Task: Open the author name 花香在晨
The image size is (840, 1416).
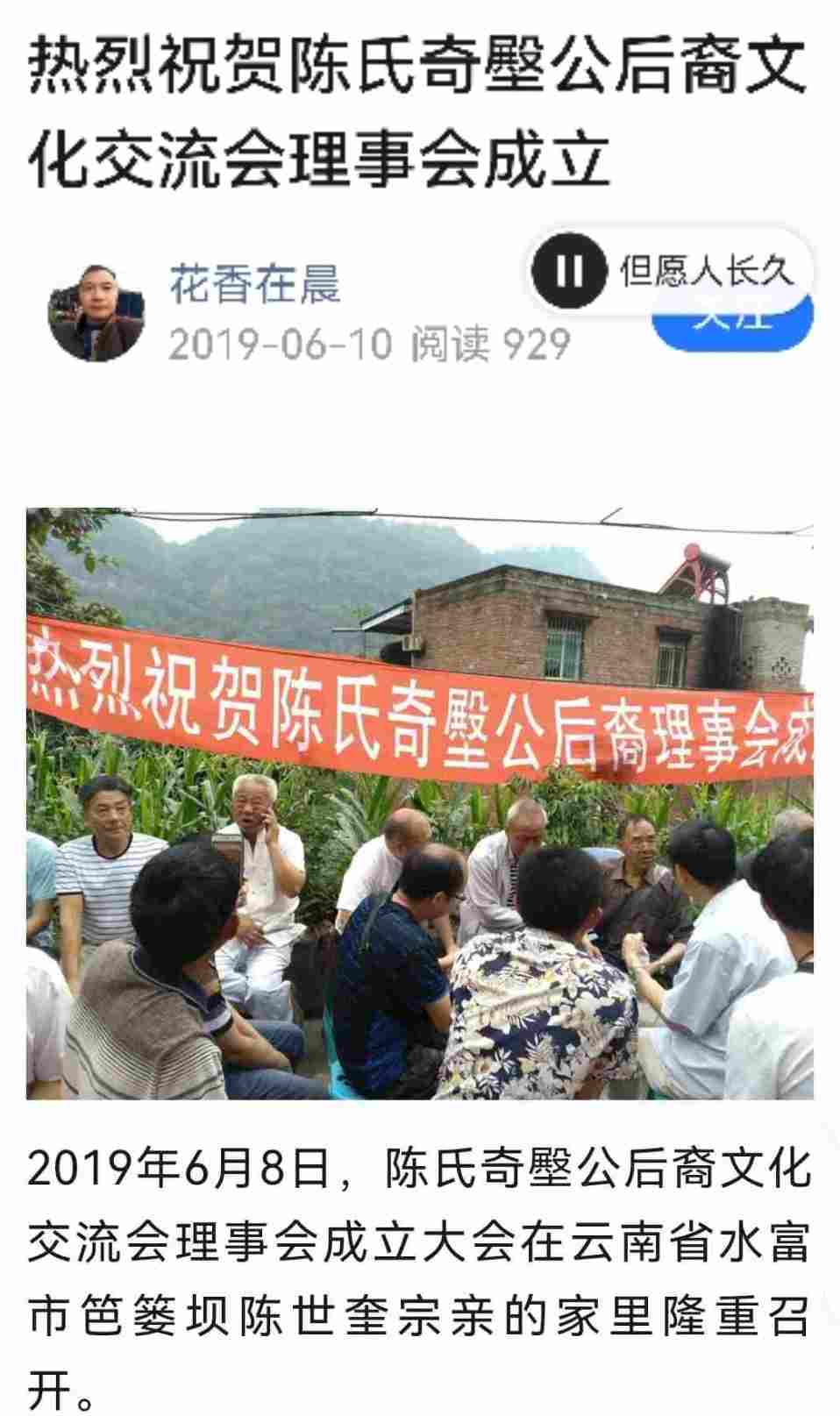Action: pos(255,285)
